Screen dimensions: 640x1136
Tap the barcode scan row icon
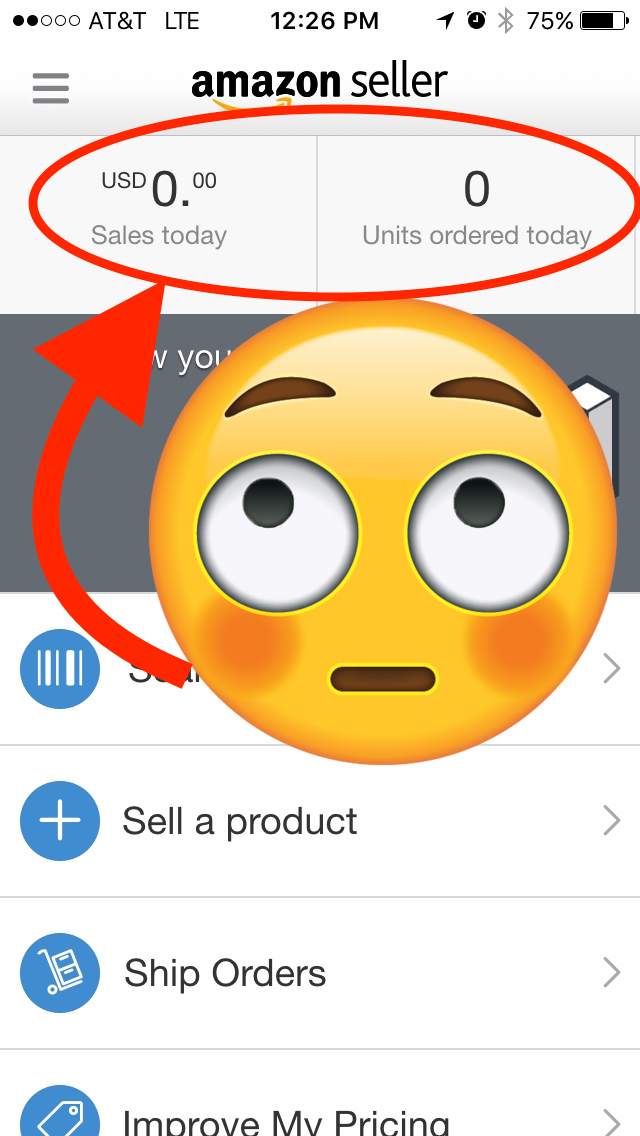(x=60, y=669)
